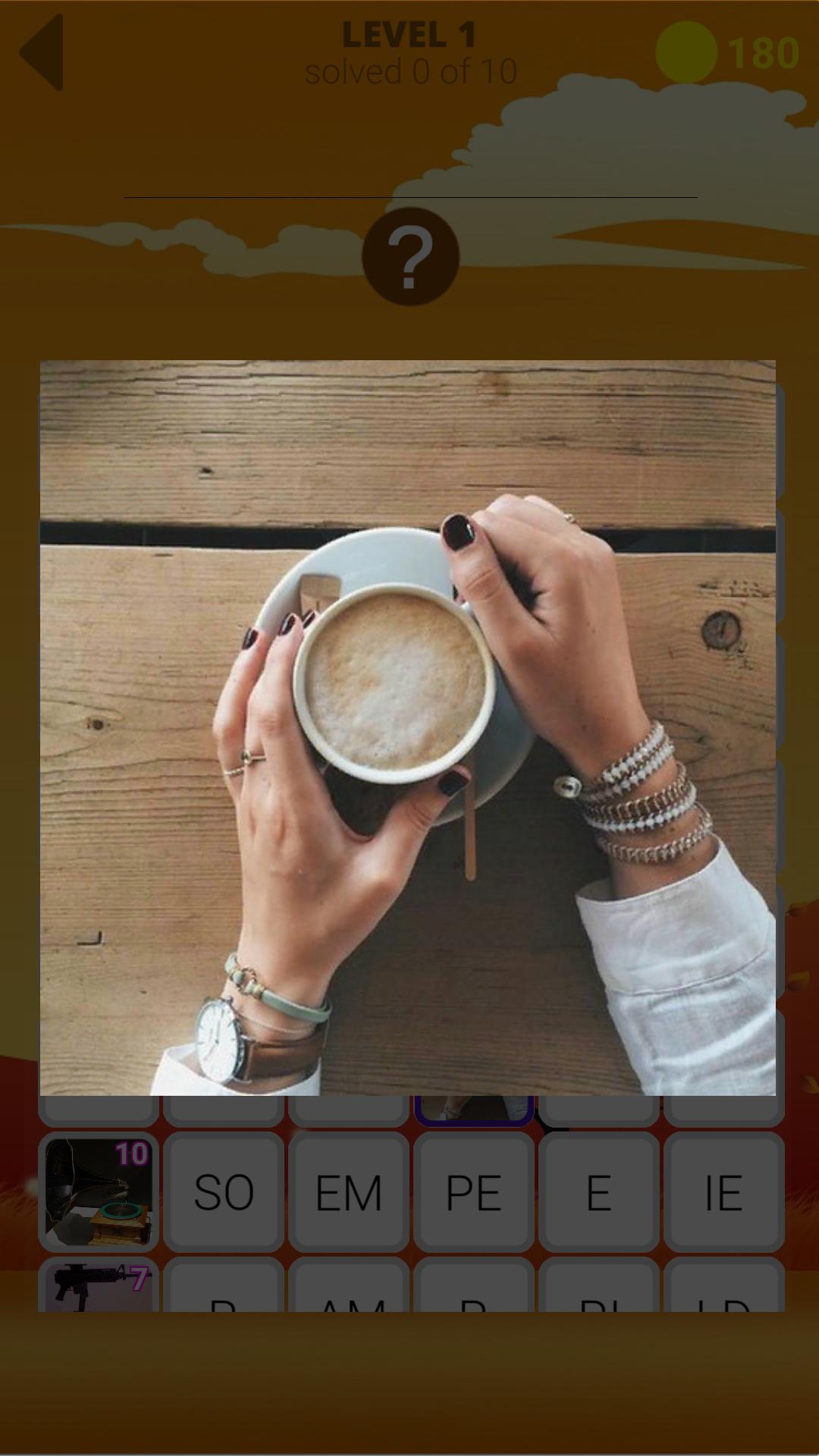Pick the single E letter tile

598,1192
